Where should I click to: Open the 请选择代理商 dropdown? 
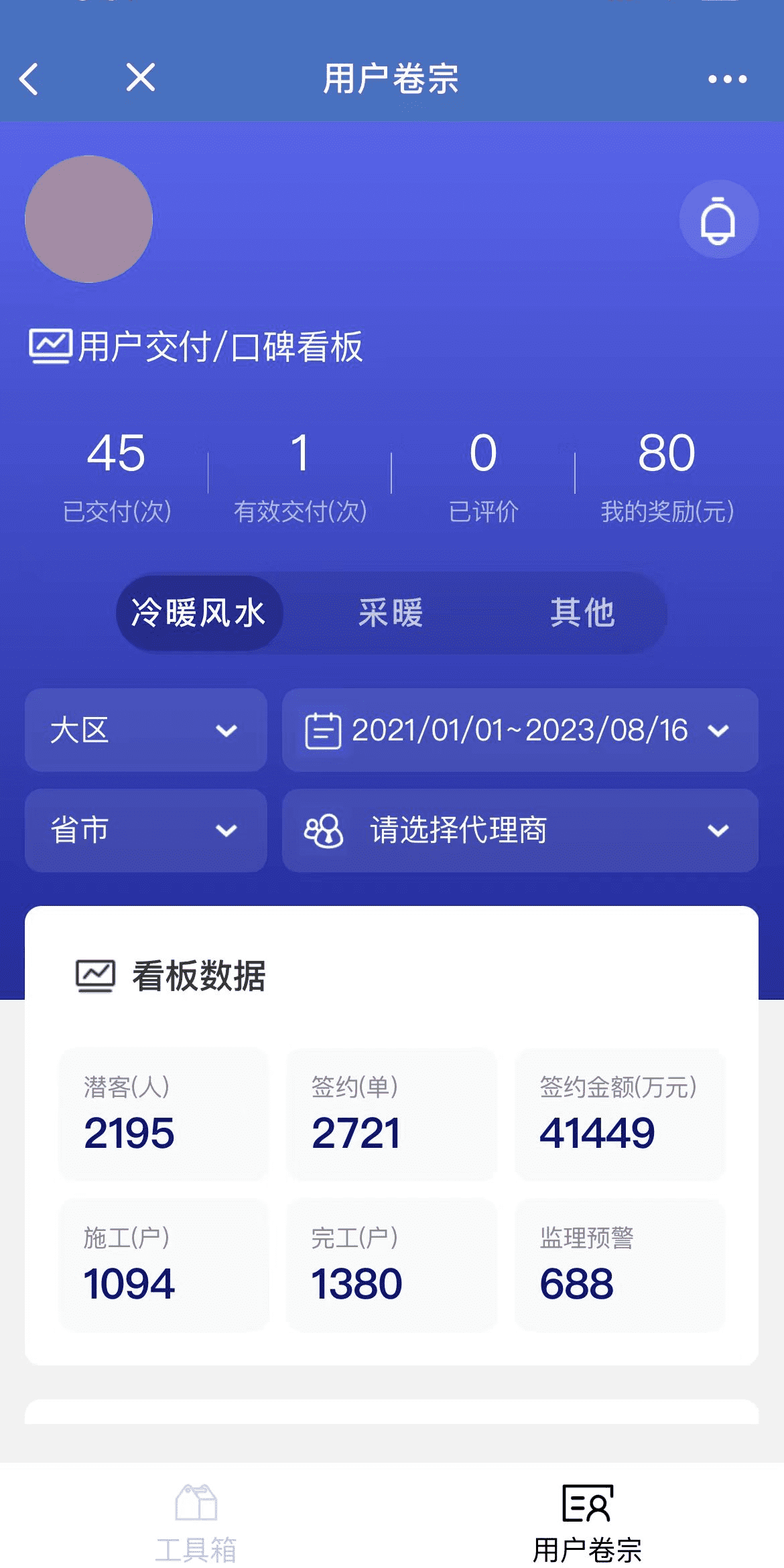click(x=519, y=830)
